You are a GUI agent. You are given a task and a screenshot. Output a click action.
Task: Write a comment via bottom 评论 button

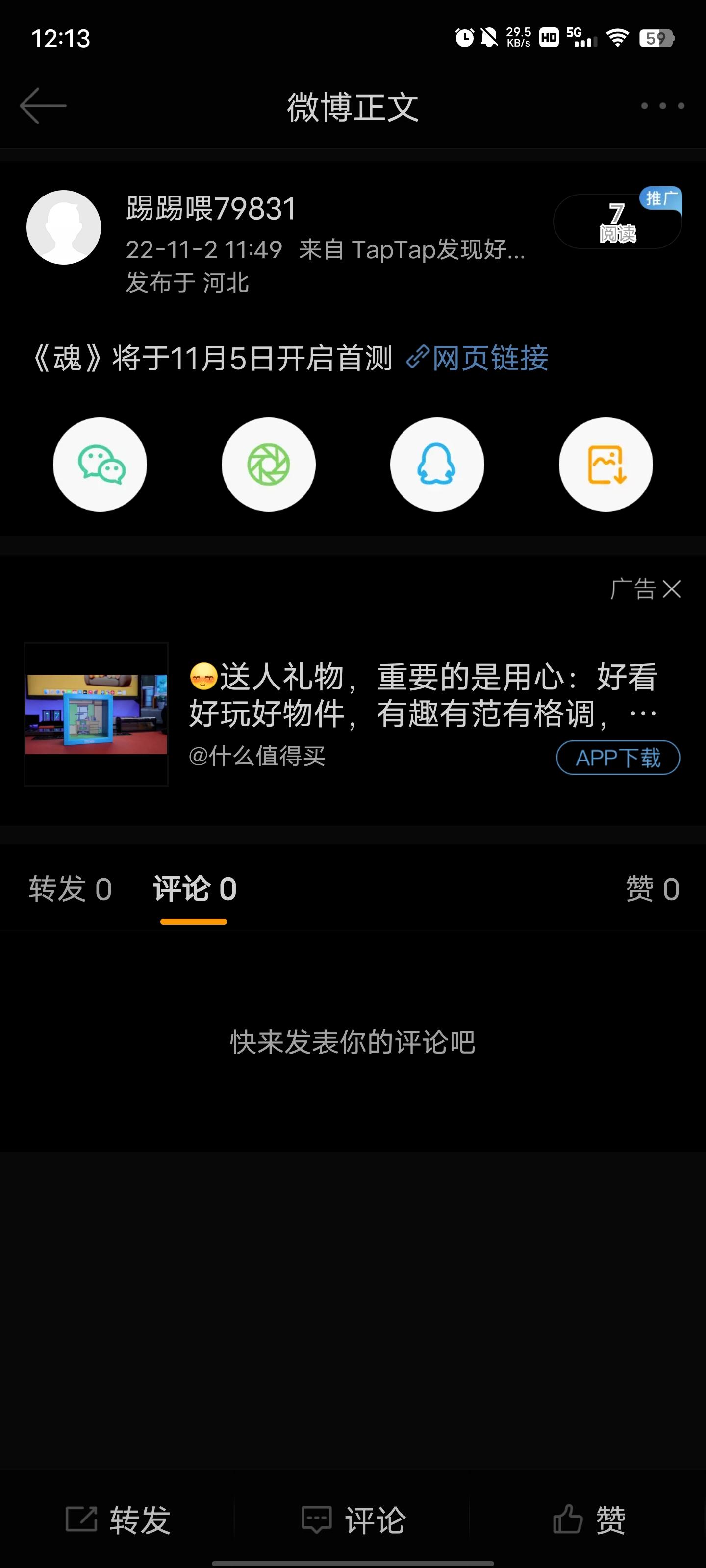[353, 1519]
